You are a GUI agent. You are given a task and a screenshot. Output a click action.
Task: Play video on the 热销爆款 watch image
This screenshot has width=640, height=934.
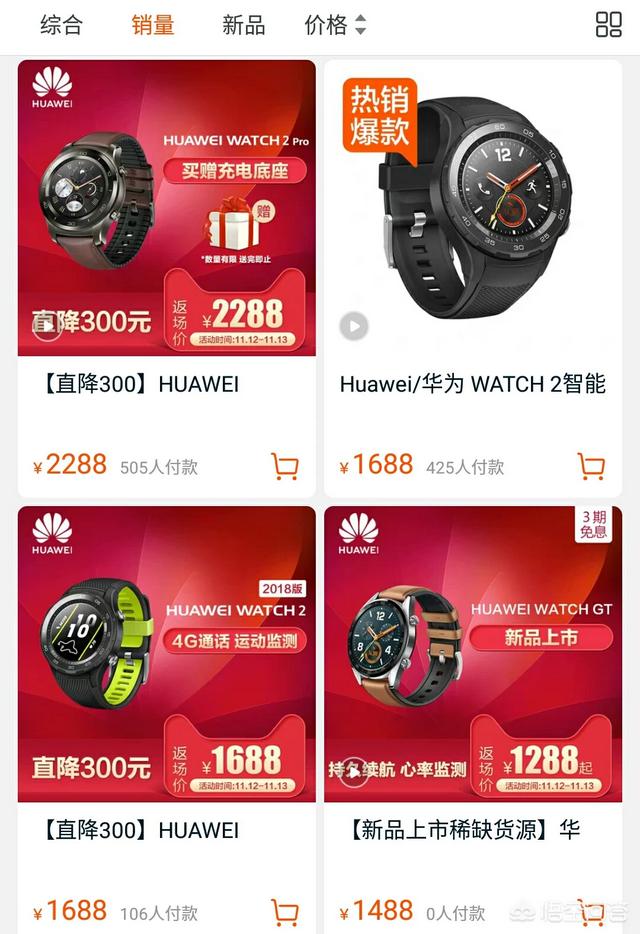pos(354,326)
